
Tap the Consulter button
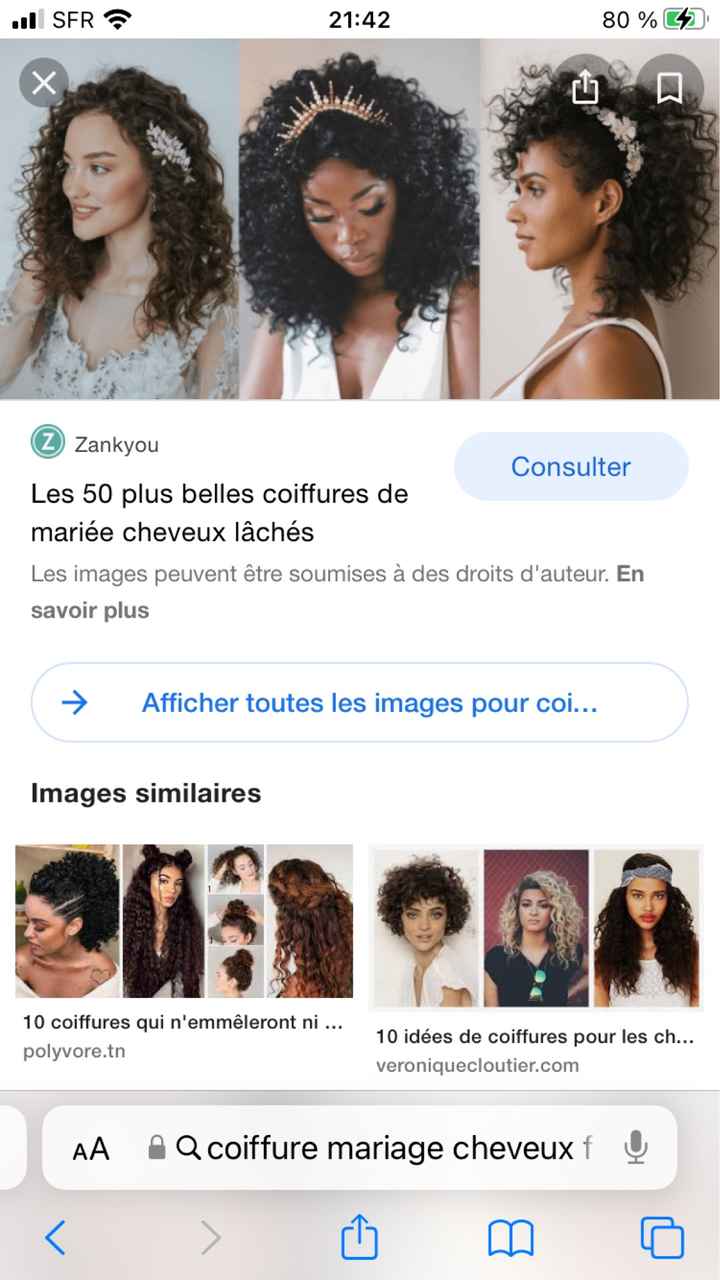tap(571, 466)
